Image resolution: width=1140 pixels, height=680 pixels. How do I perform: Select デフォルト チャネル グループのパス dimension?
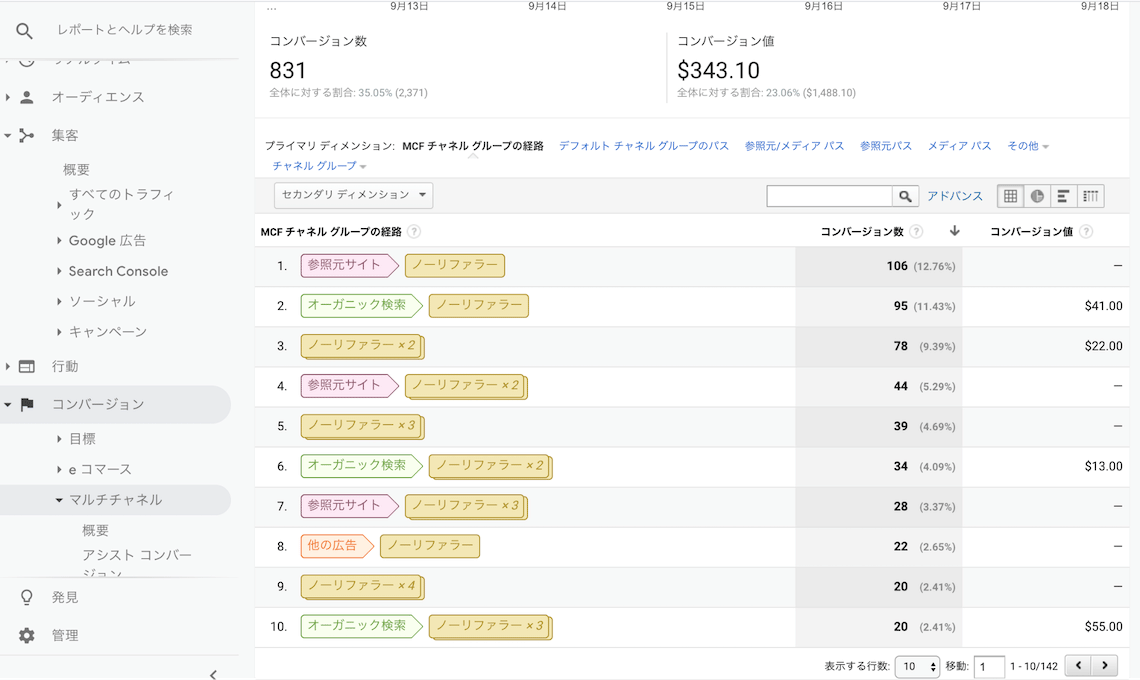tap(644, 146)
